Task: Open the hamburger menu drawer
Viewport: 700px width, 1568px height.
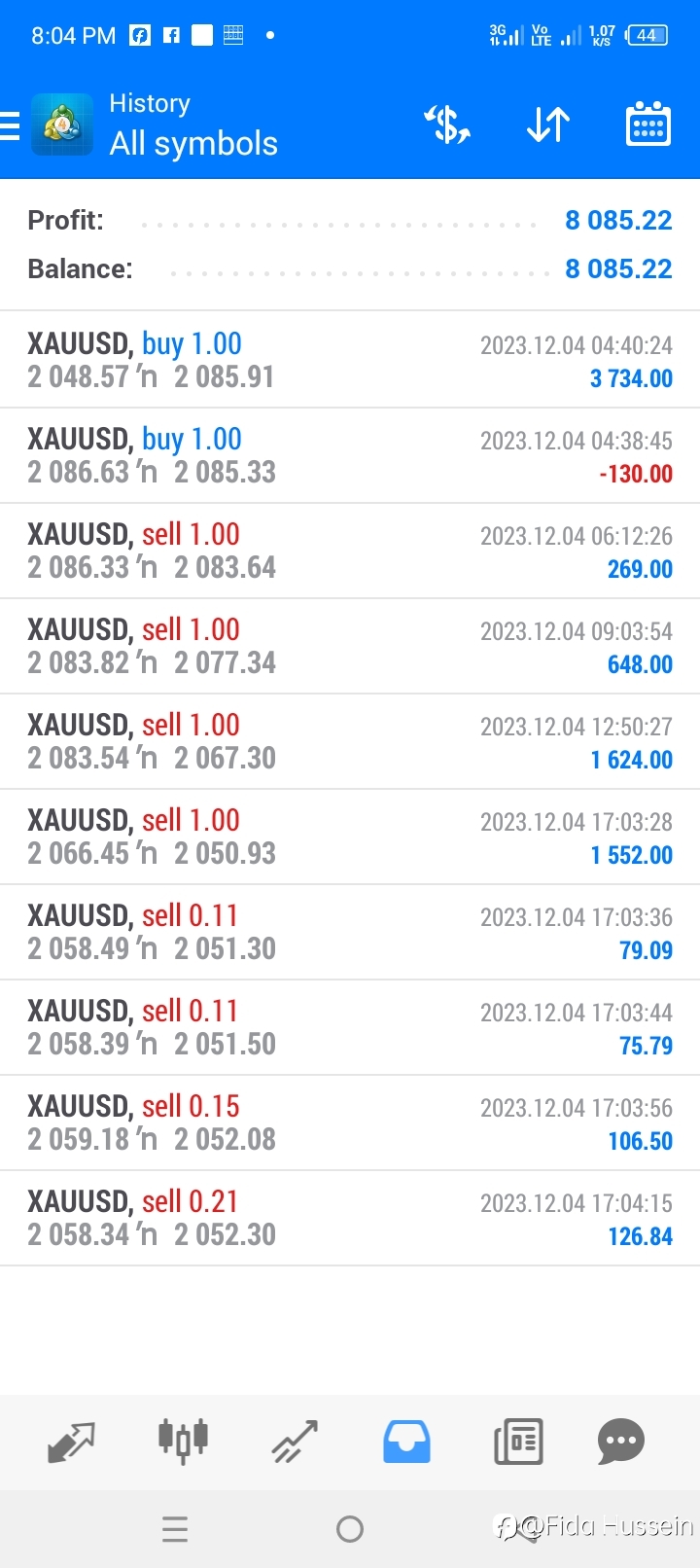Action: click(10, 125)
